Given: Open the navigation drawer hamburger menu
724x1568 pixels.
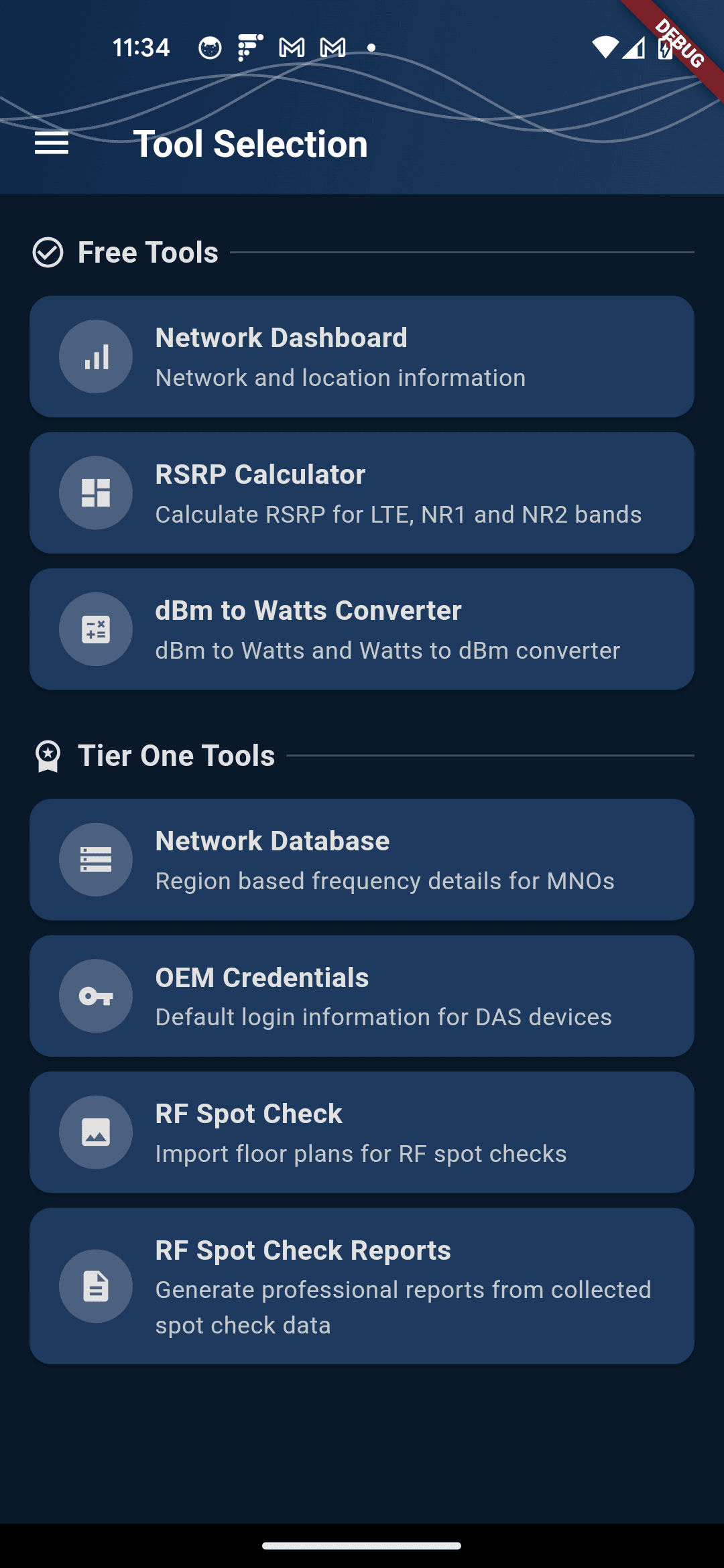Looking at the screenshot, I should click(50, 143).
